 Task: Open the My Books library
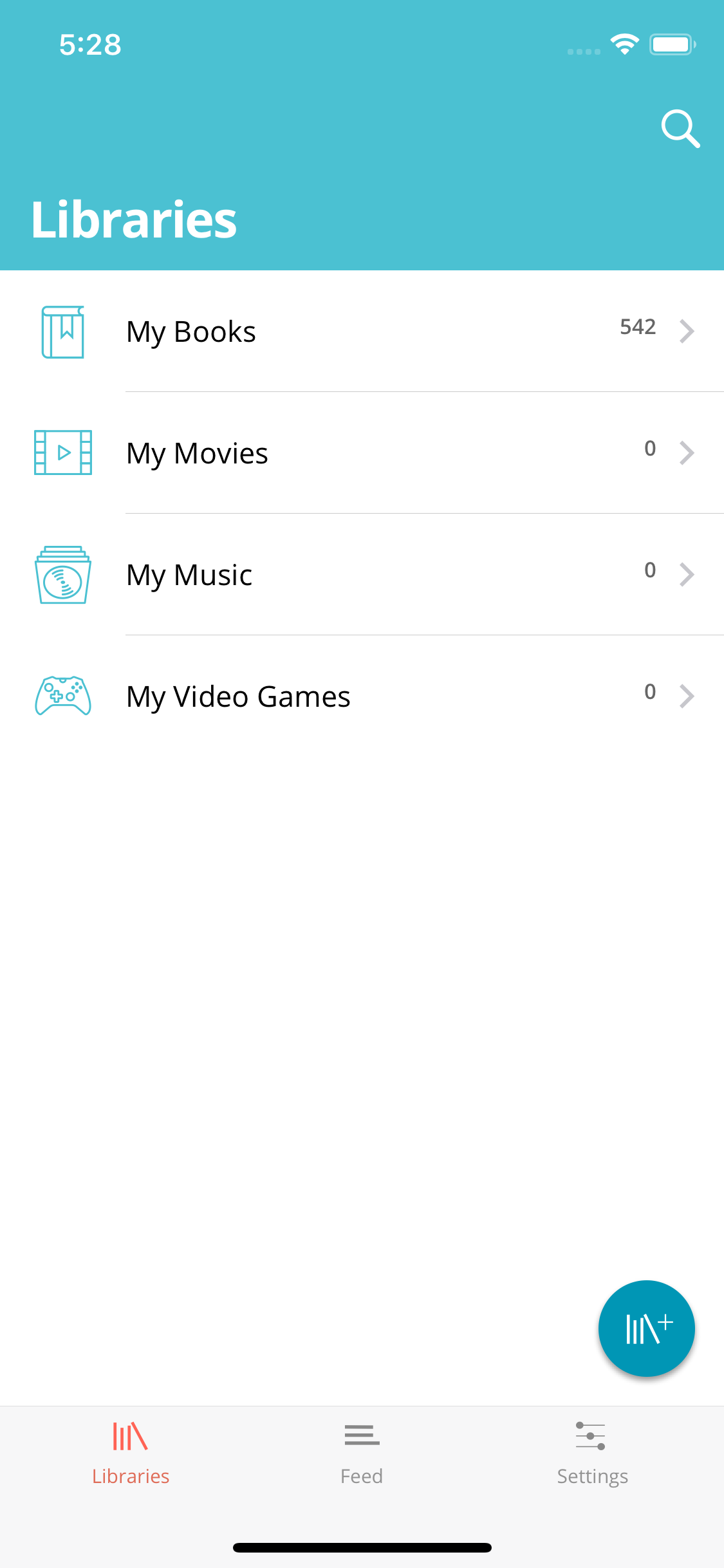click(360, 331)
